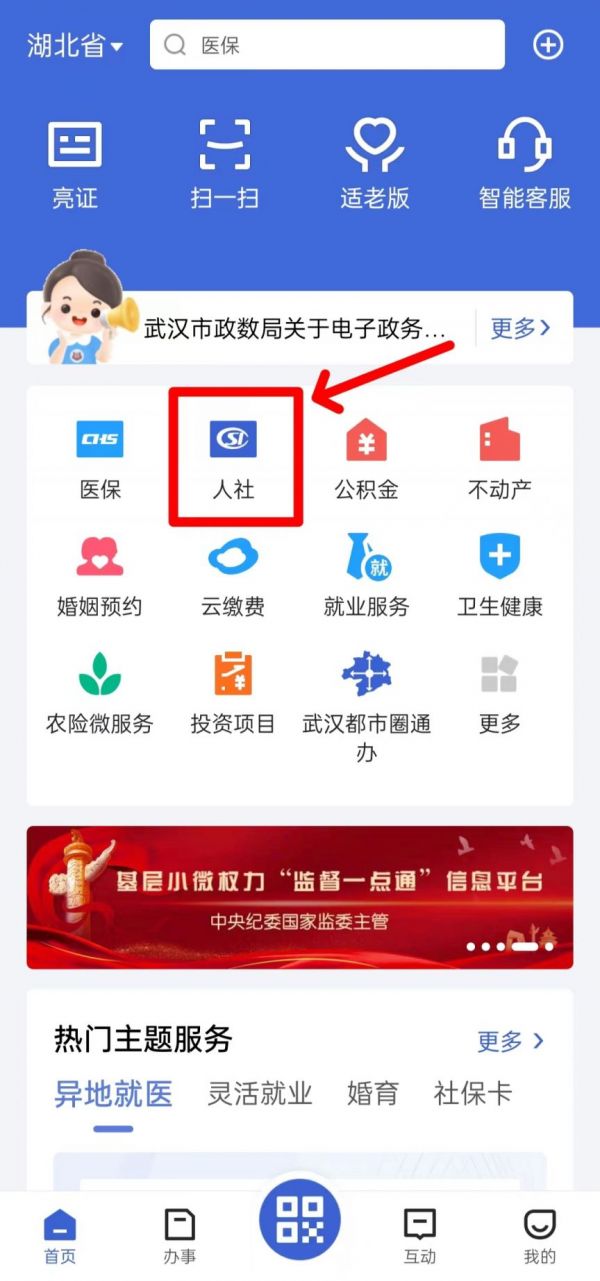The image size is (600, 1281).
Task: Switch to the 社保卡 topic tab
Action: coord(472,1093)
